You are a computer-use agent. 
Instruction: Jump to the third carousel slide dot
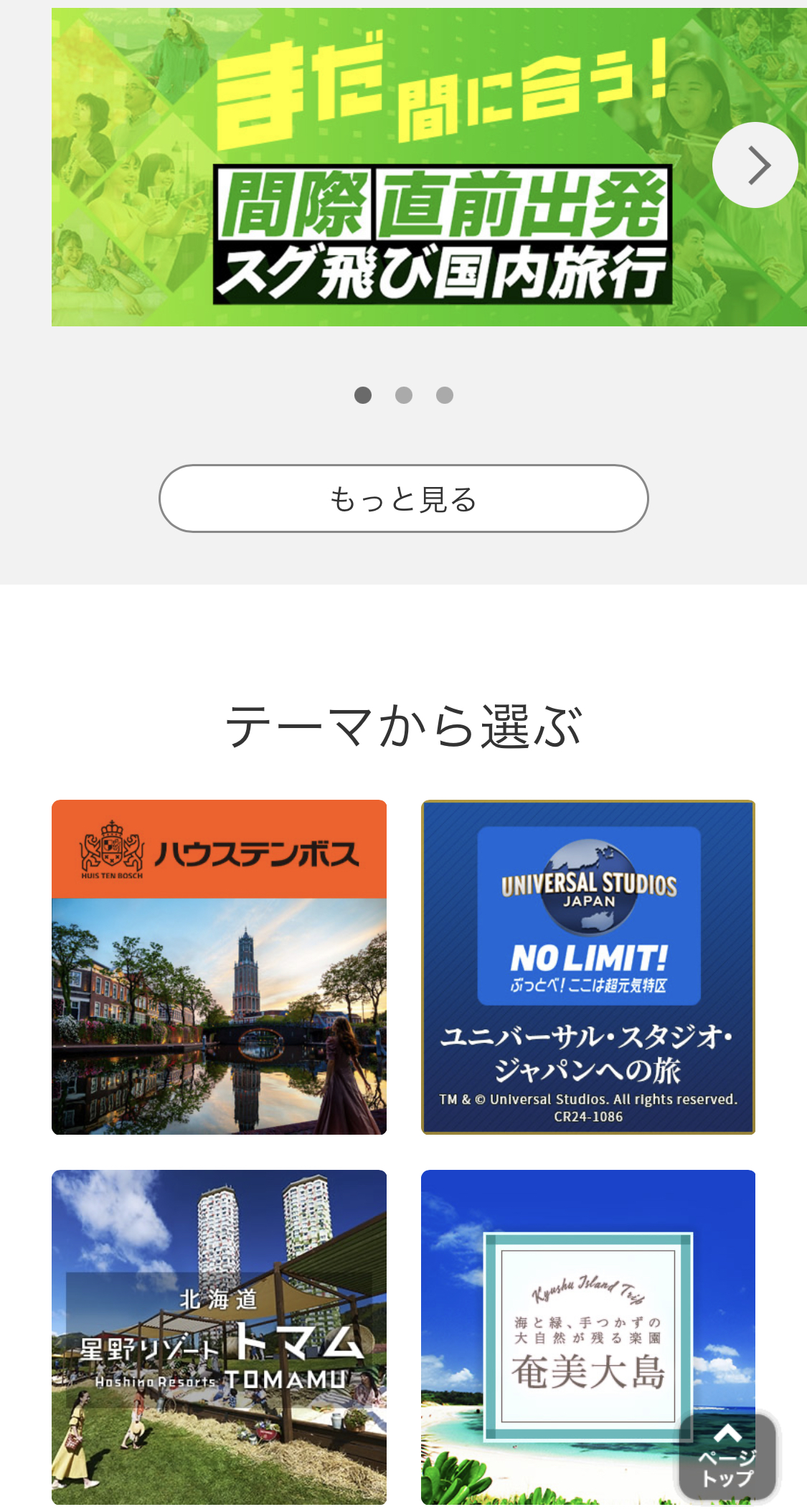445,395
